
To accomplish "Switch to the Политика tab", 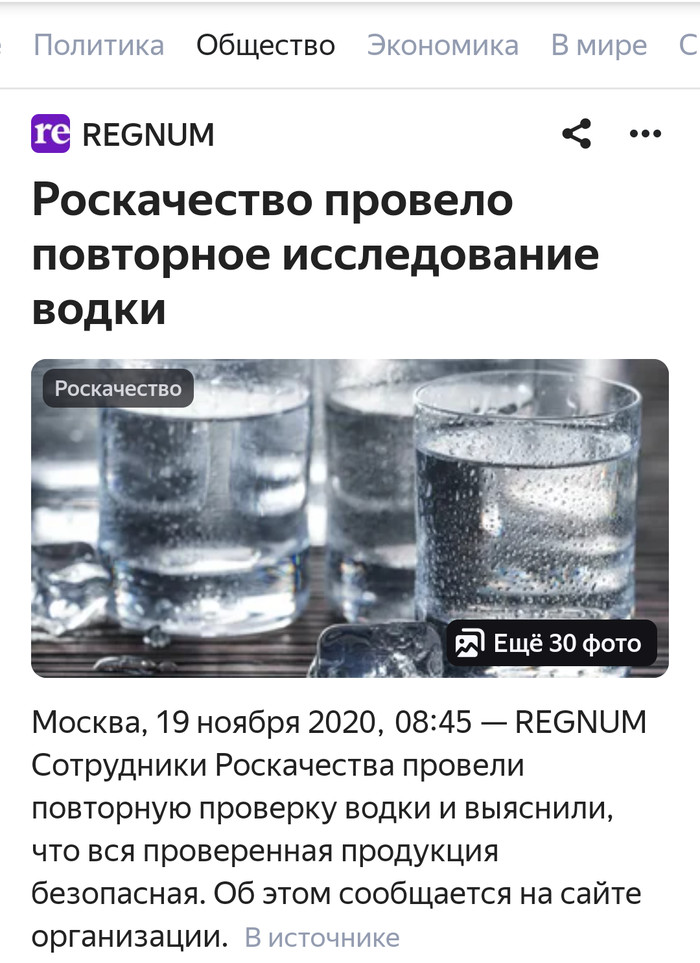I will point(98,45).
